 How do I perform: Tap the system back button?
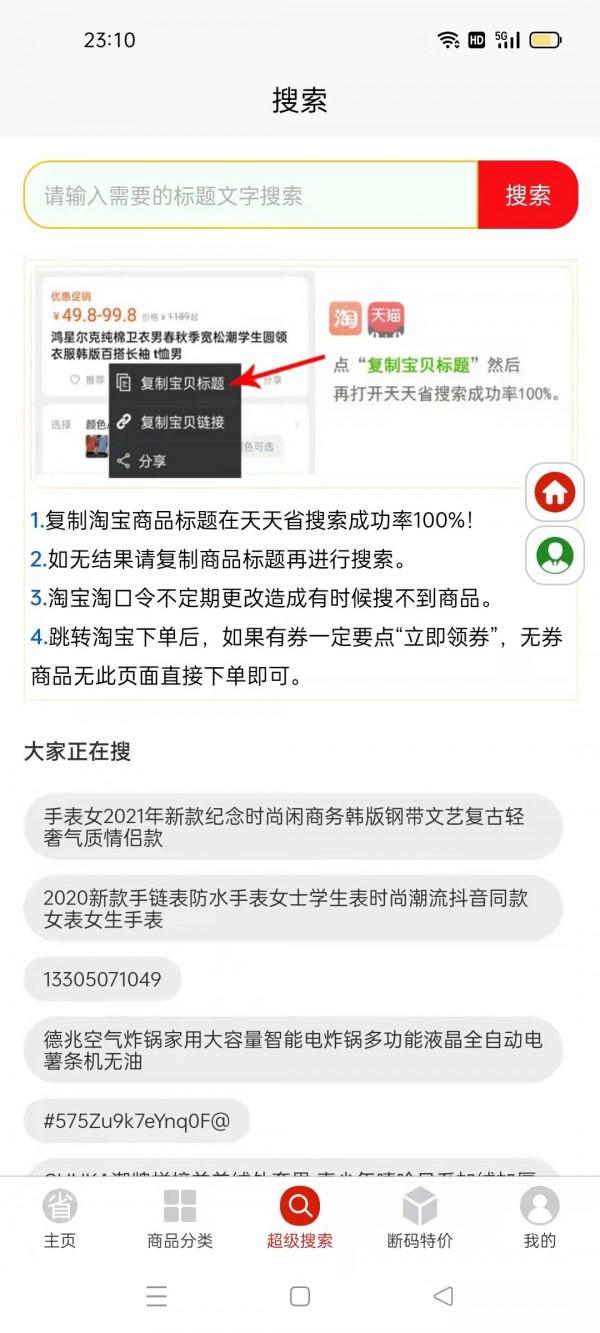(443, 1297)
